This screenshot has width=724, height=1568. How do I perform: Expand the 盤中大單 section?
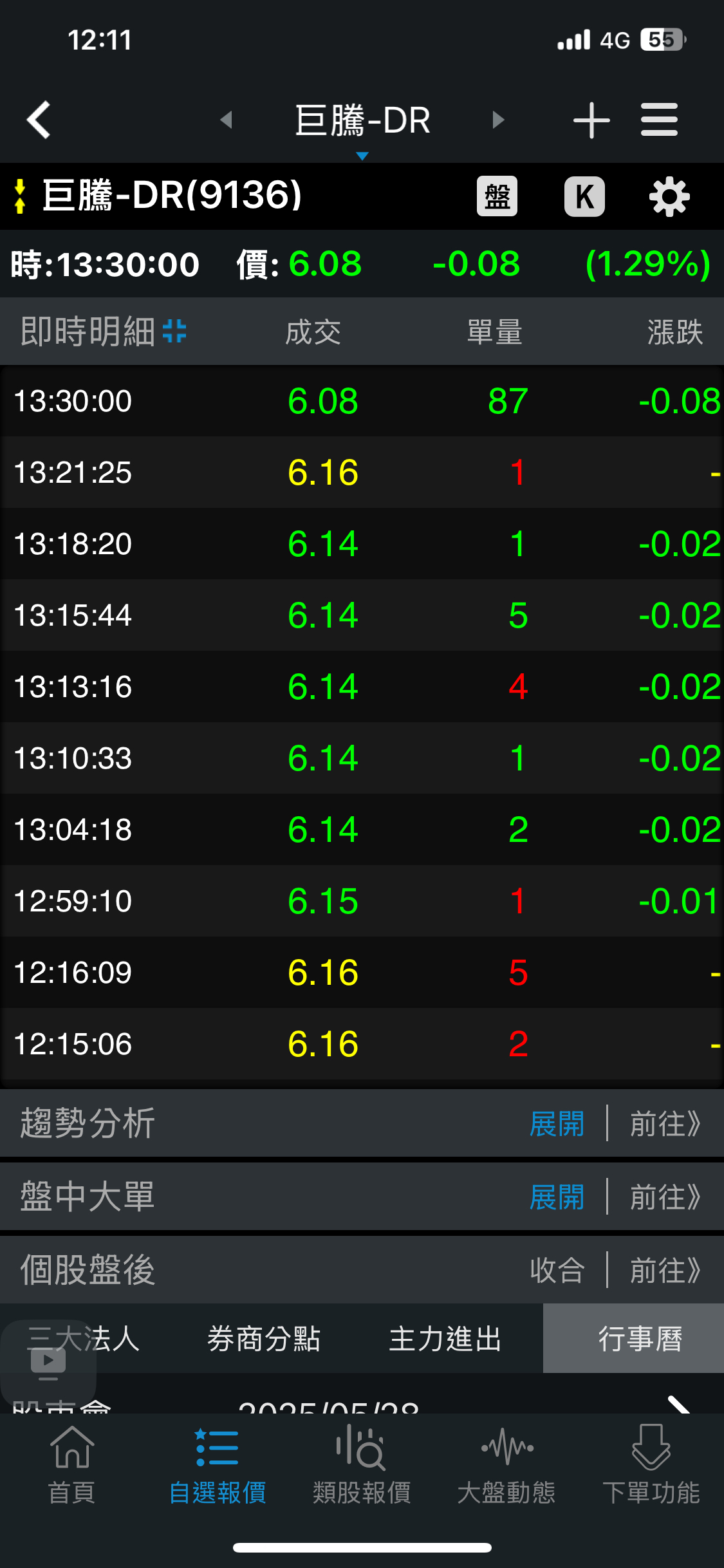(557, 1197)
